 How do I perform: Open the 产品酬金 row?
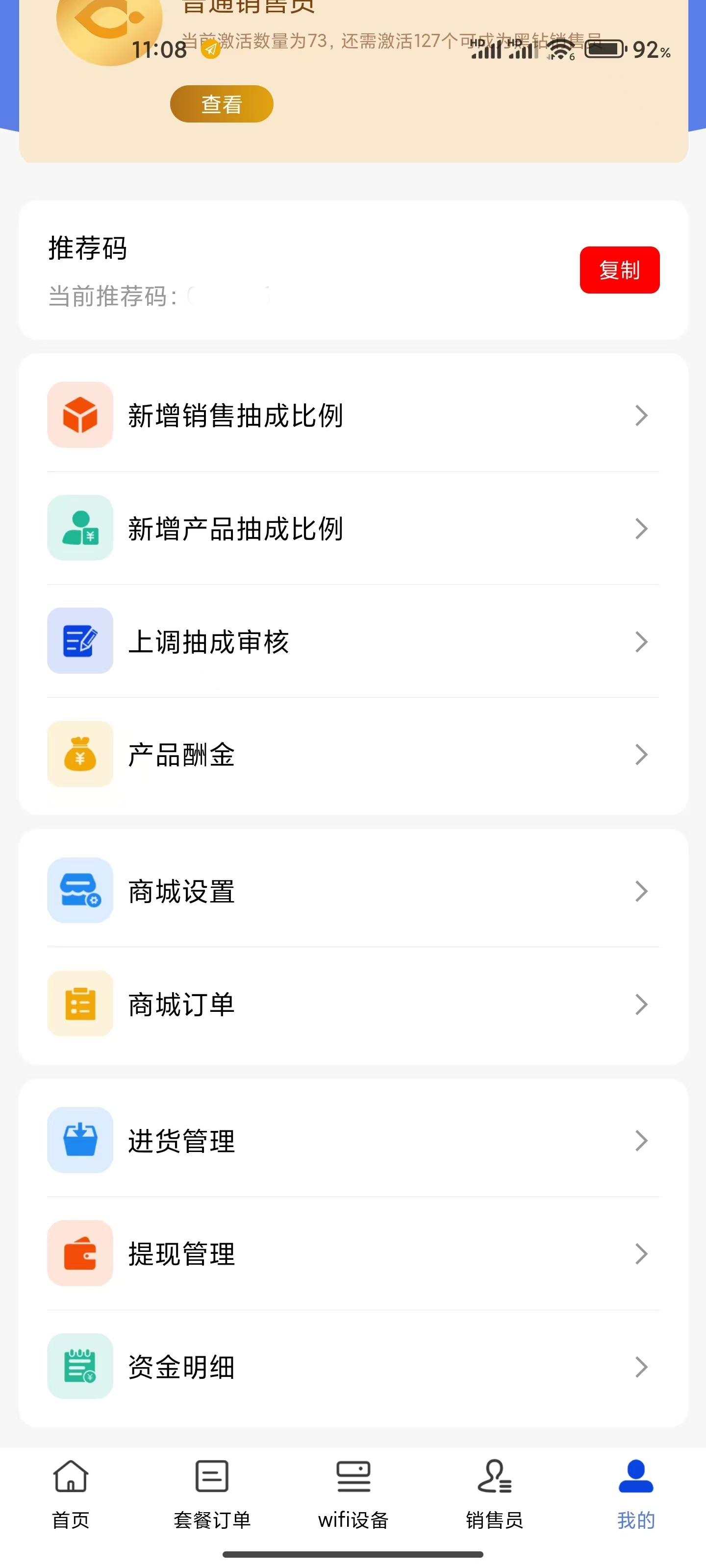tap(353, 755)
